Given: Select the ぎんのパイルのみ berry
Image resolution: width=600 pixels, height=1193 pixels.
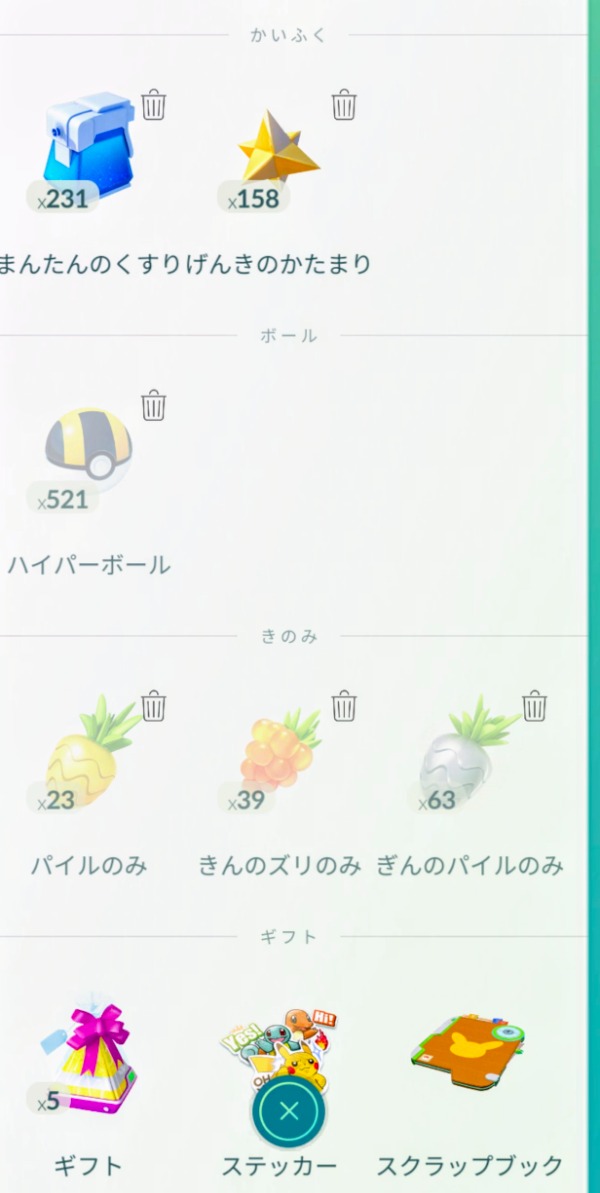Looking at the screenshot, I should click(470, 755).
